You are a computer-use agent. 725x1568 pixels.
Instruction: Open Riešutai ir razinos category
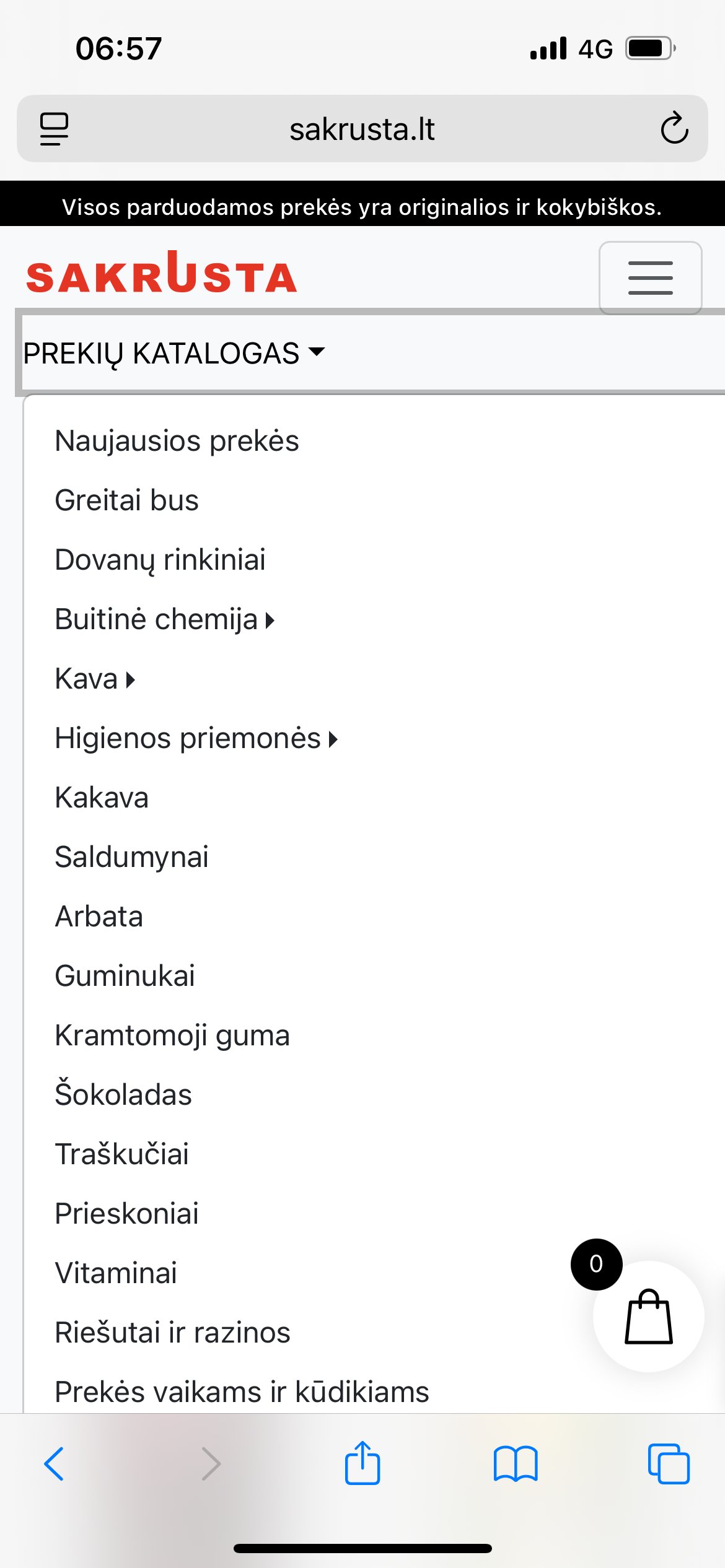coord(173,1333)
